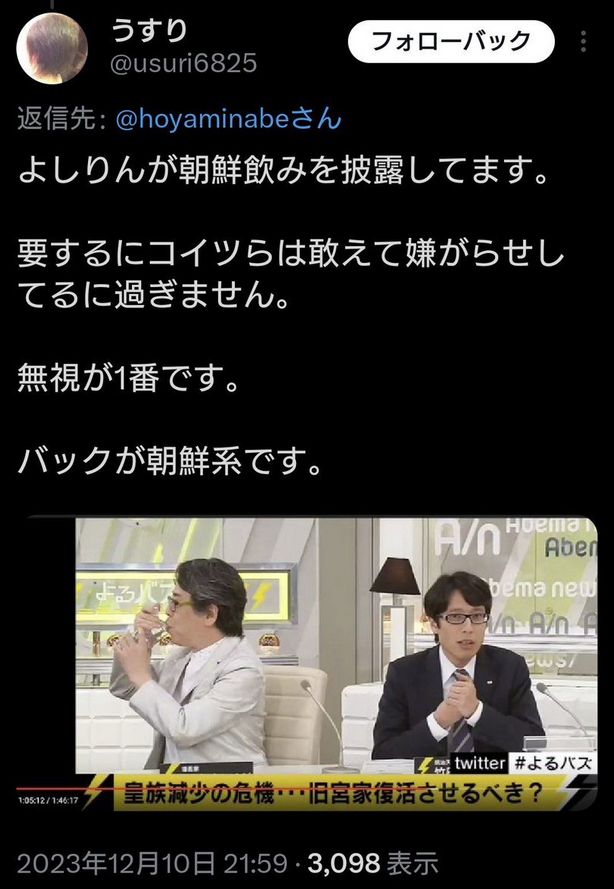Tap the フォローバック button
The width and height of the screenshot is (614, 889).
(x=451, y=42)
